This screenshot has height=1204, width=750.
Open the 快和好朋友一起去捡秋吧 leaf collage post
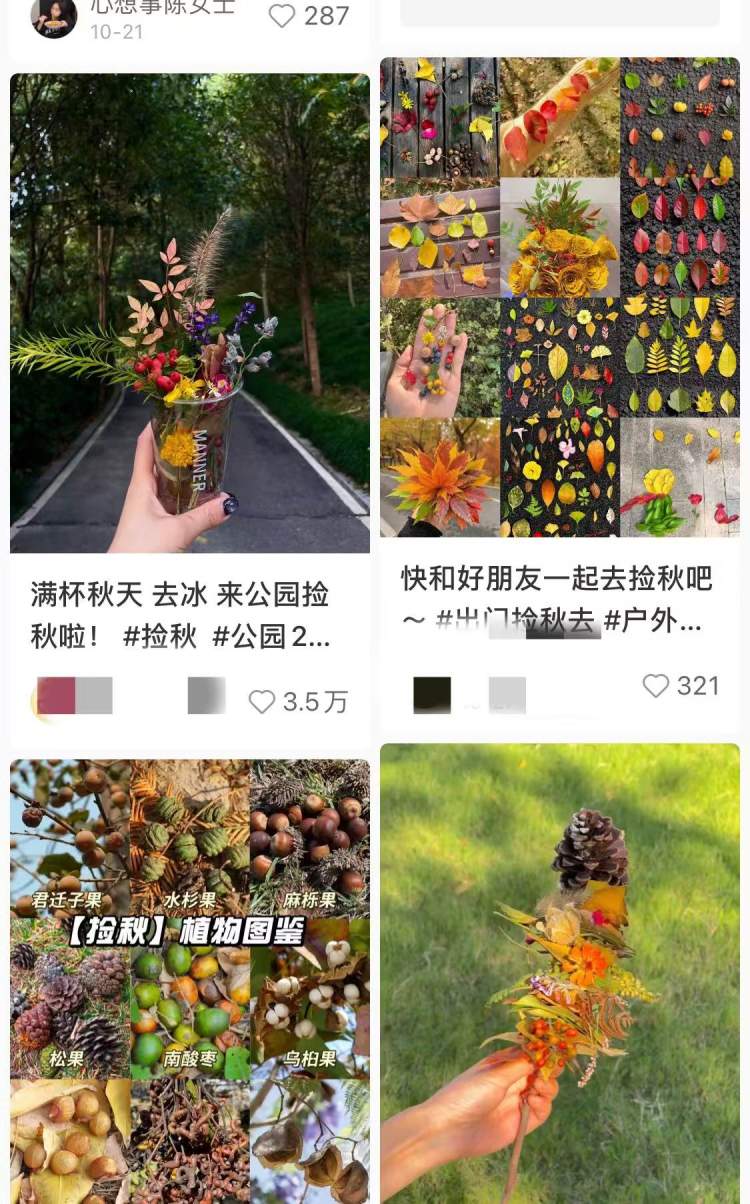(560, 297)
